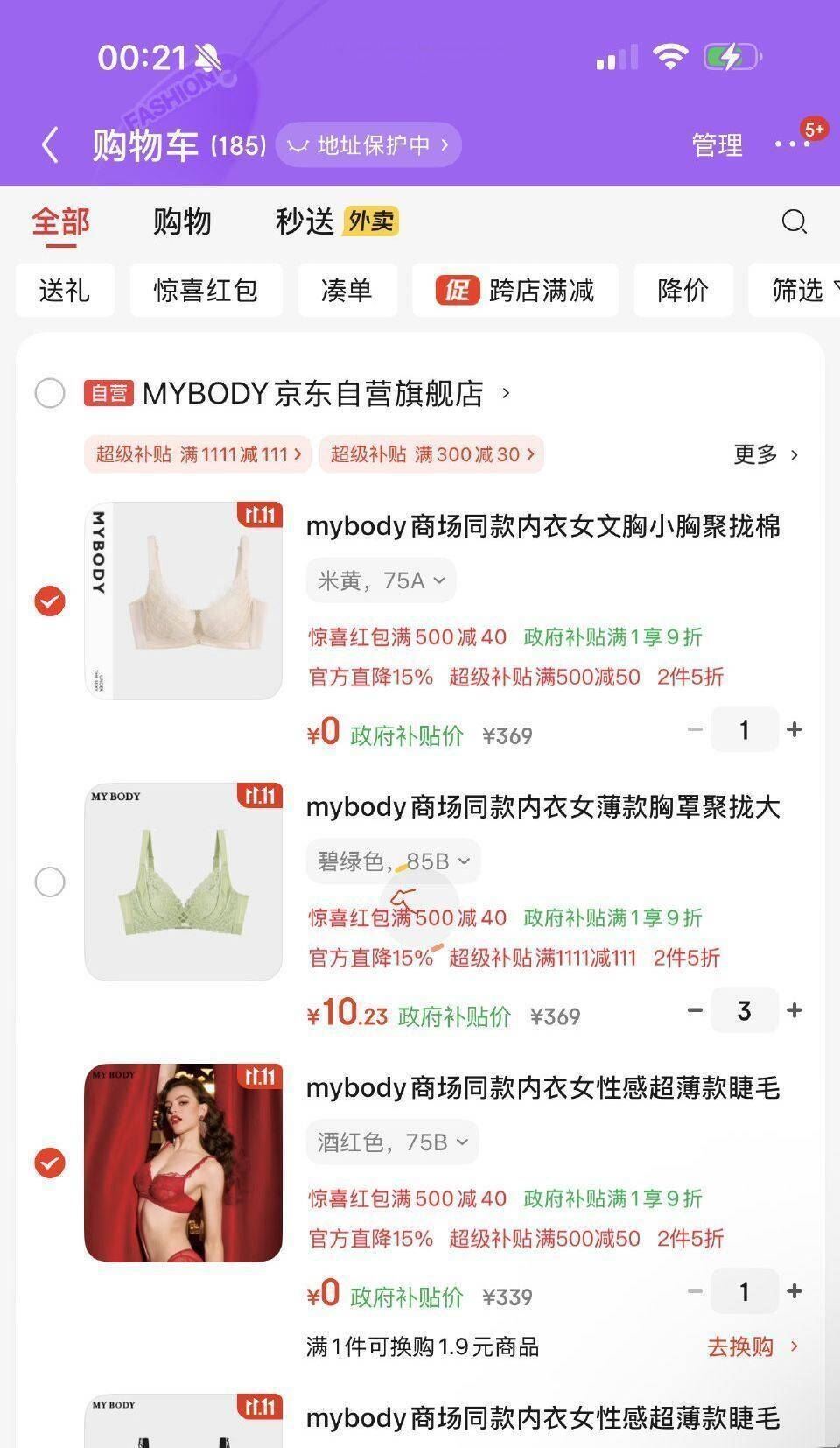Open the 酒红色 75B spec picker
The height and width of the screenshot is (1448, 840).
click(x=389, y=1142)
